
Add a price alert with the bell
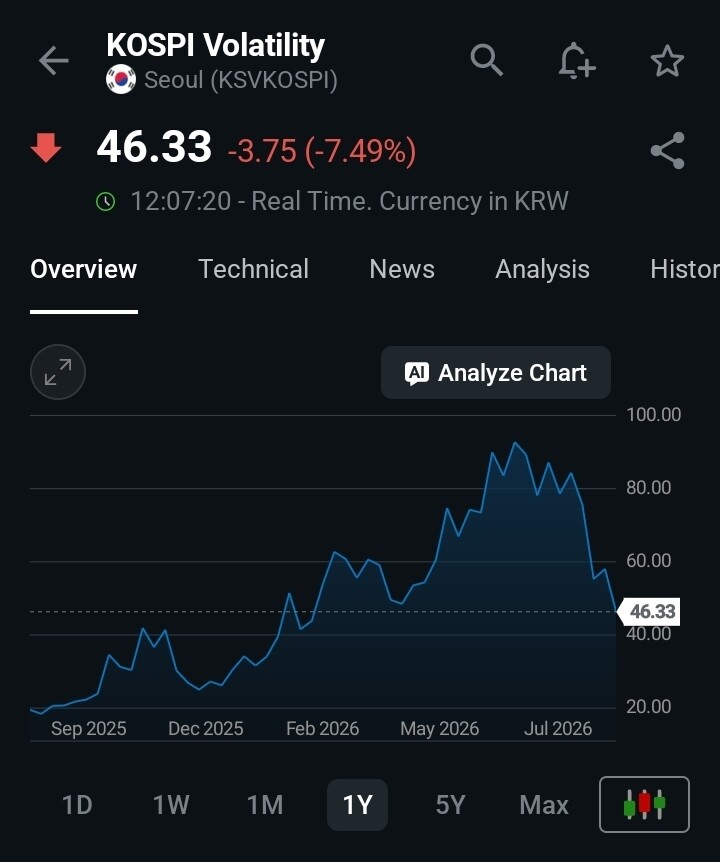(x=577, y=60)
